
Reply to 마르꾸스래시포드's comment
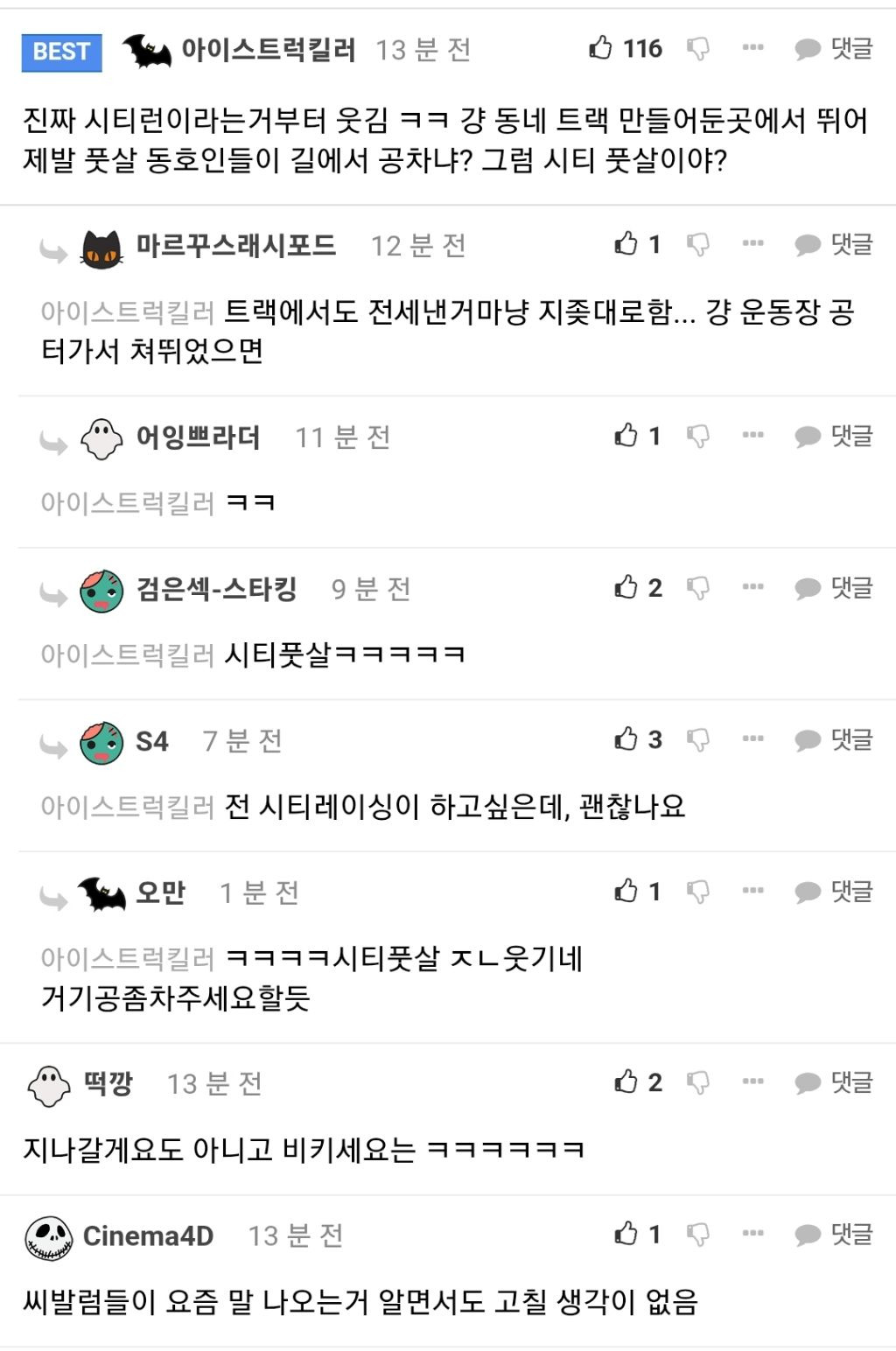(x=834, y=245)
